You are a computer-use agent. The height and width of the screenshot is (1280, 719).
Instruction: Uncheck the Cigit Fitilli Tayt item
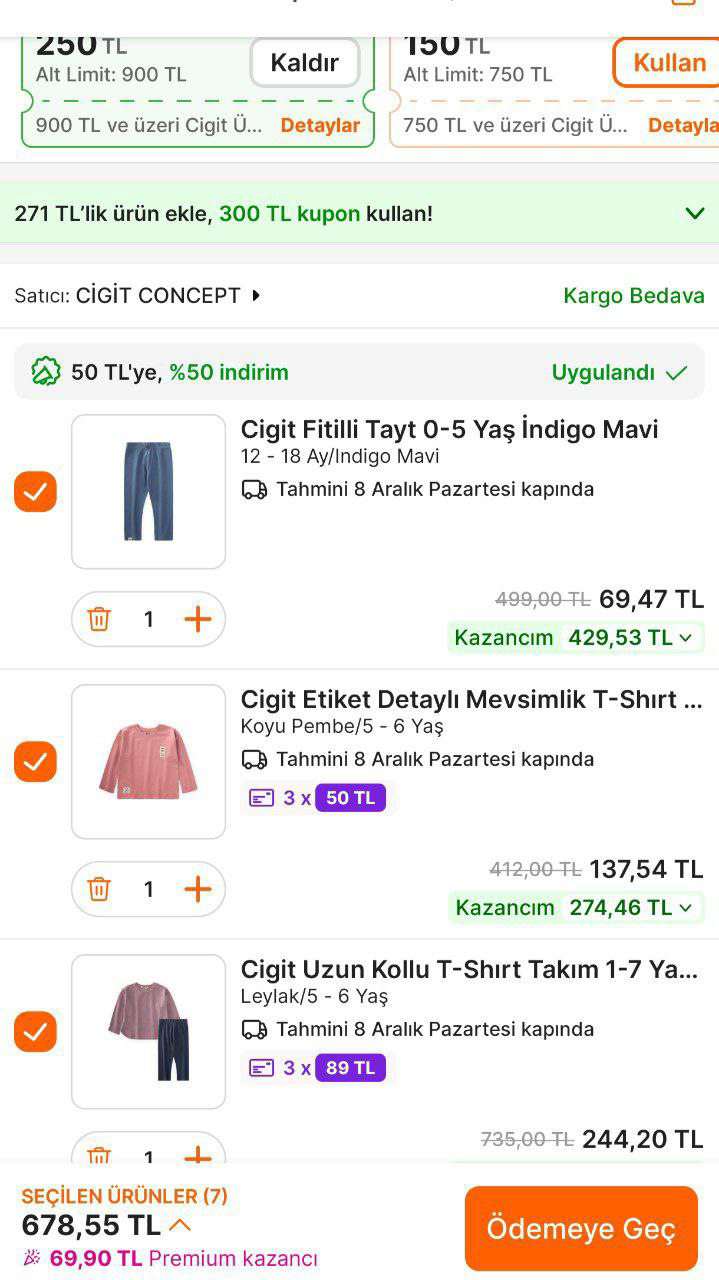pos(35,492)
